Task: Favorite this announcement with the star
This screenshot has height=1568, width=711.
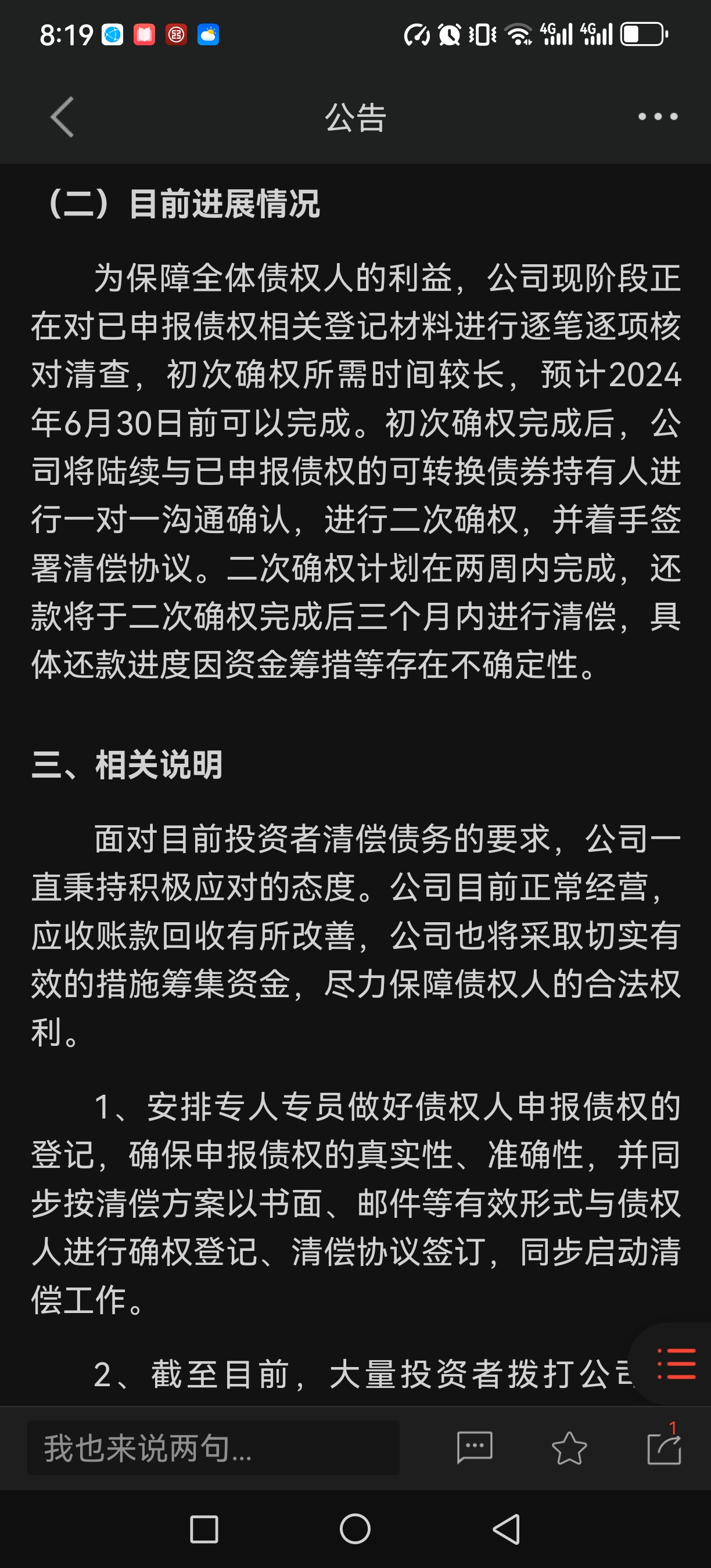Action: point(569,1448)
